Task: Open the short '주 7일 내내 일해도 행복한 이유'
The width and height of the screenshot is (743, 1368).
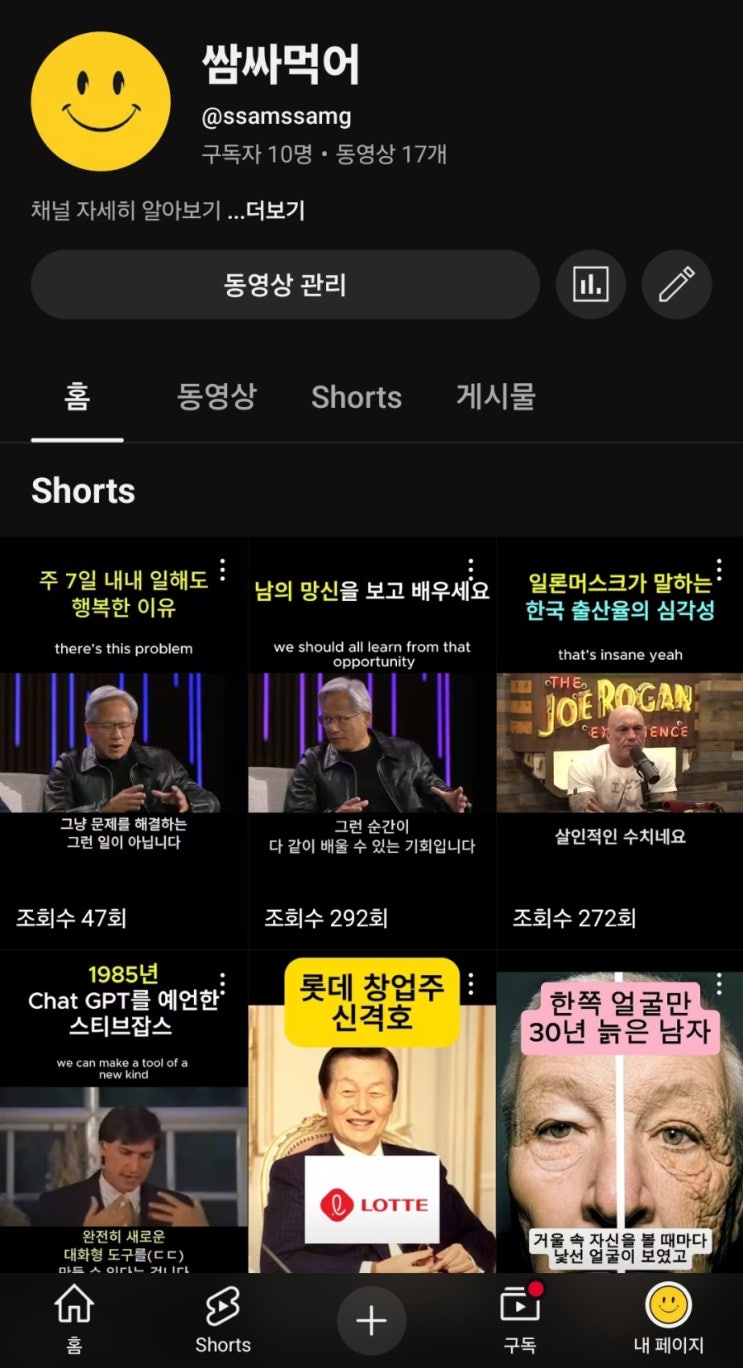Action: click(123, 740)
